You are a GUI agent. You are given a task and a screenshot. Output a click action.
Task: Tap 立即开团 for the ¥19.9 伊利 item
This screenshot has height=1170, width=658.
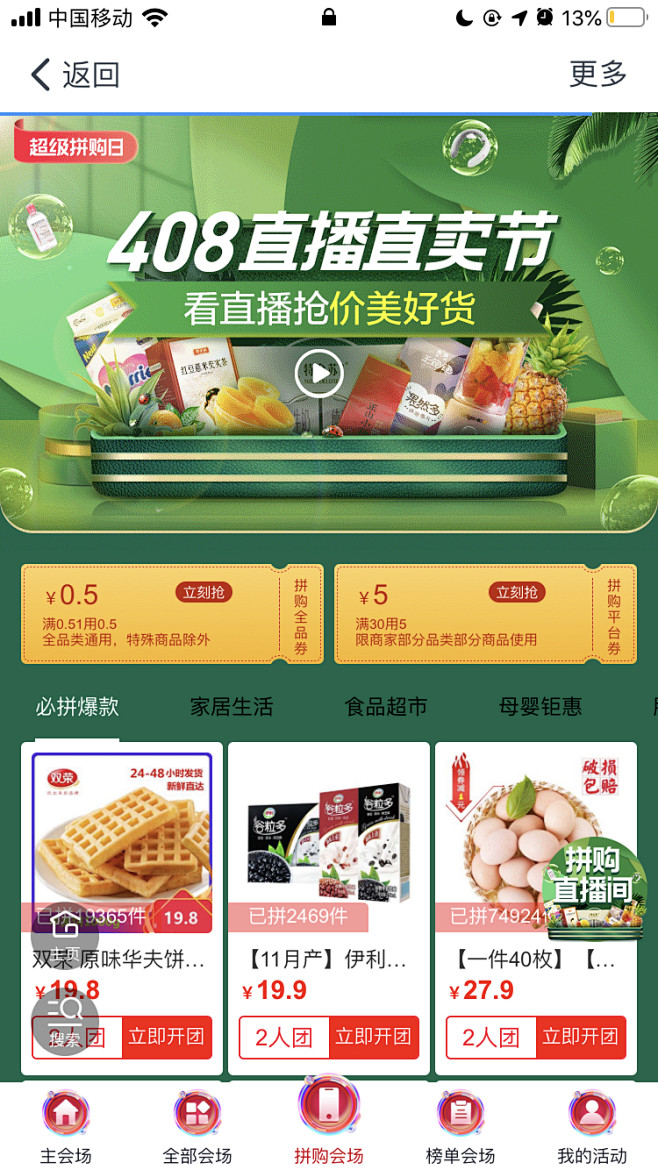pos(374,1037)
